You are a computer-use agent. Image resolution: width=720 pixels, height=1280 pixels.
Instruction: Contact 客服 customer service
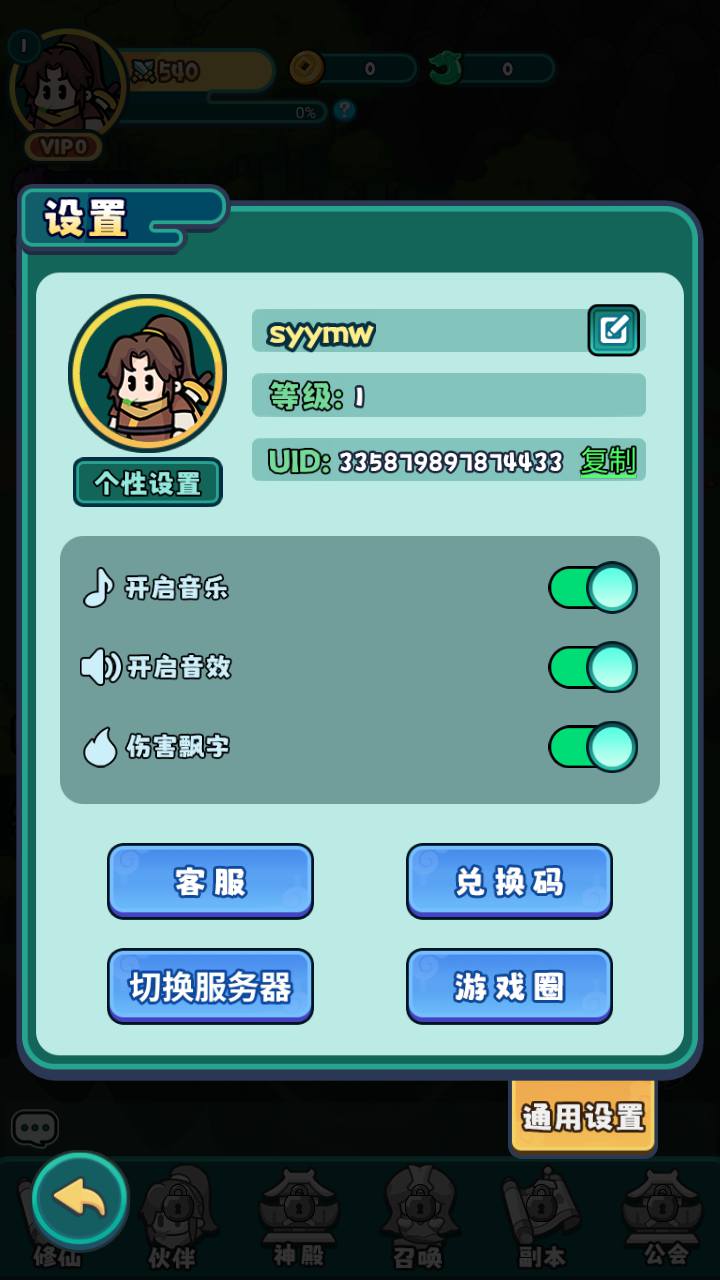pos(210,881)
